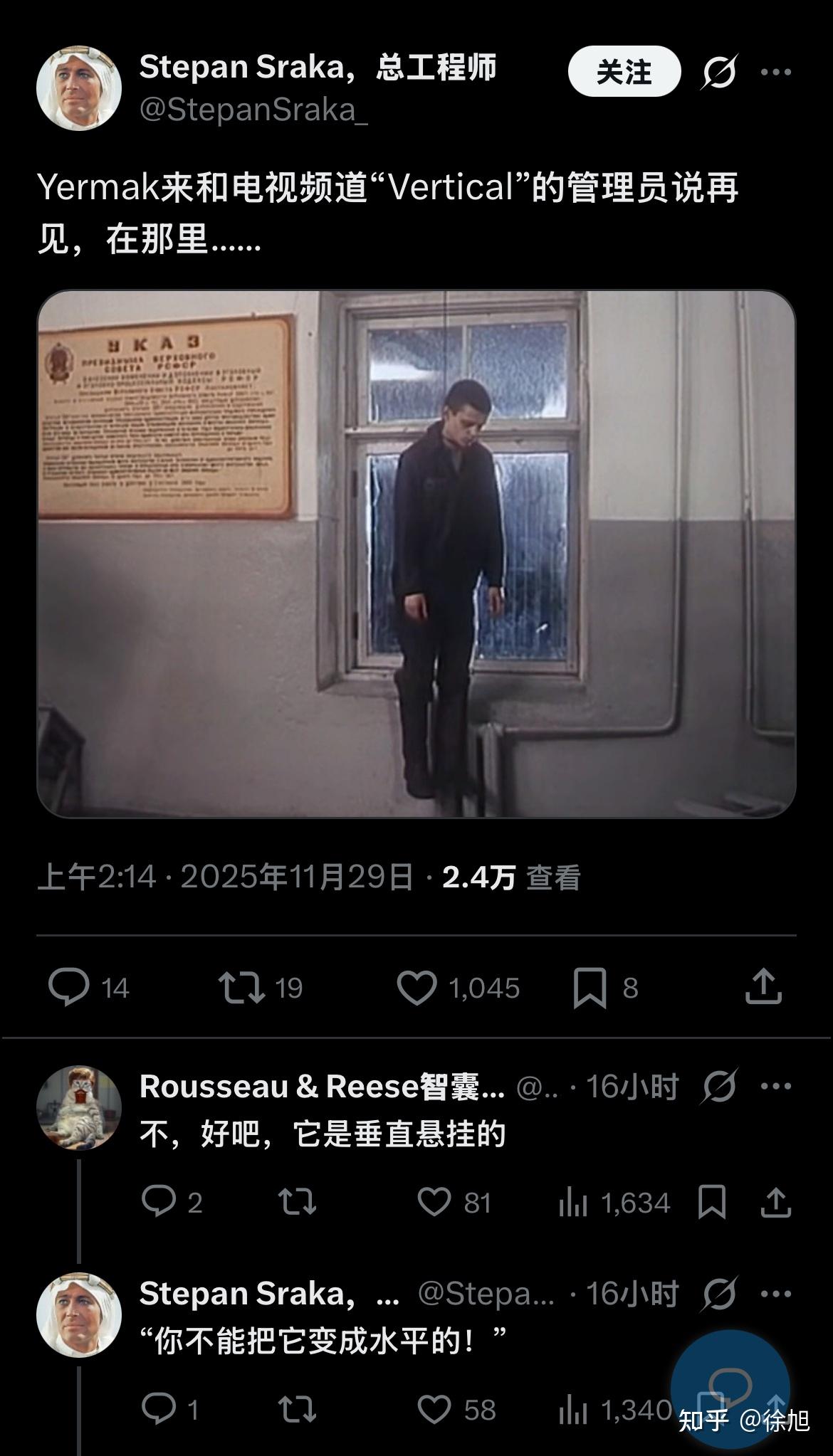Open Stepan Sraka's profile avatar on main post
Viewport: 833px width, 1456px height.
[79, 89]
